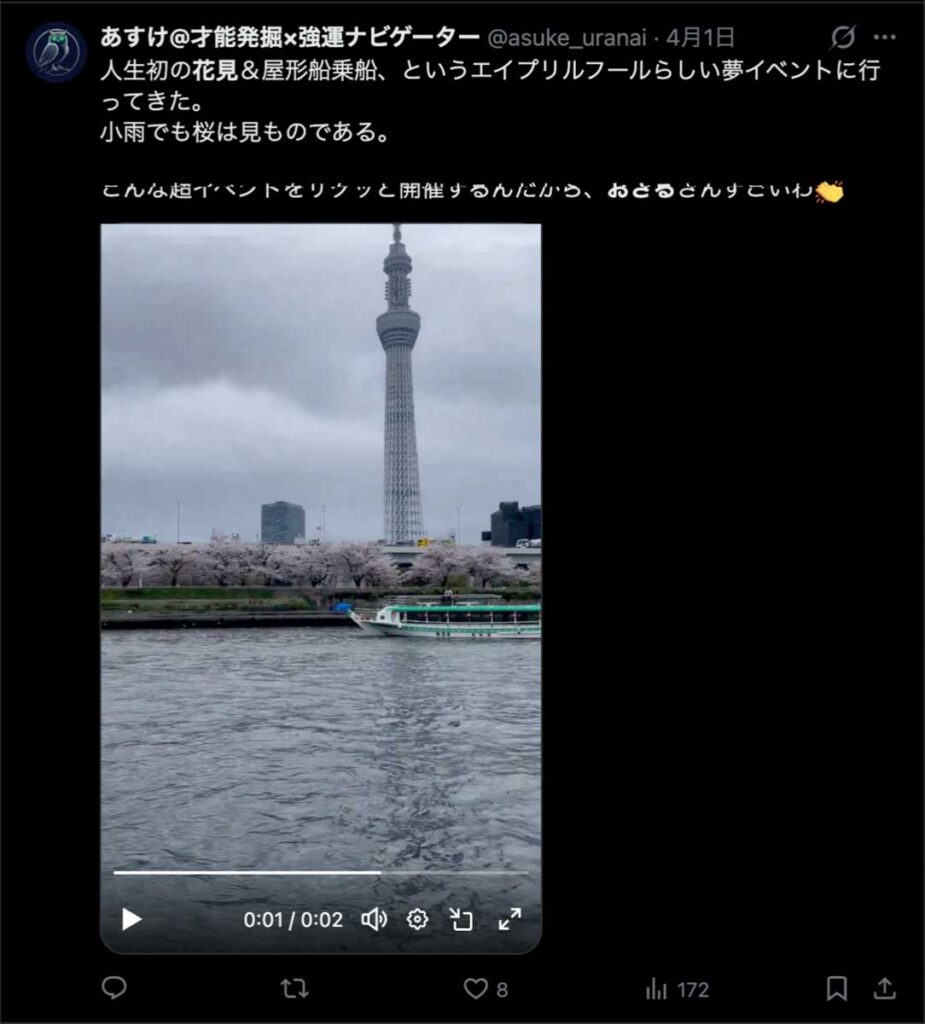925x1024 pixels.
Task: Switch video to picture-in-picture mode
Action: coord(461,919)
